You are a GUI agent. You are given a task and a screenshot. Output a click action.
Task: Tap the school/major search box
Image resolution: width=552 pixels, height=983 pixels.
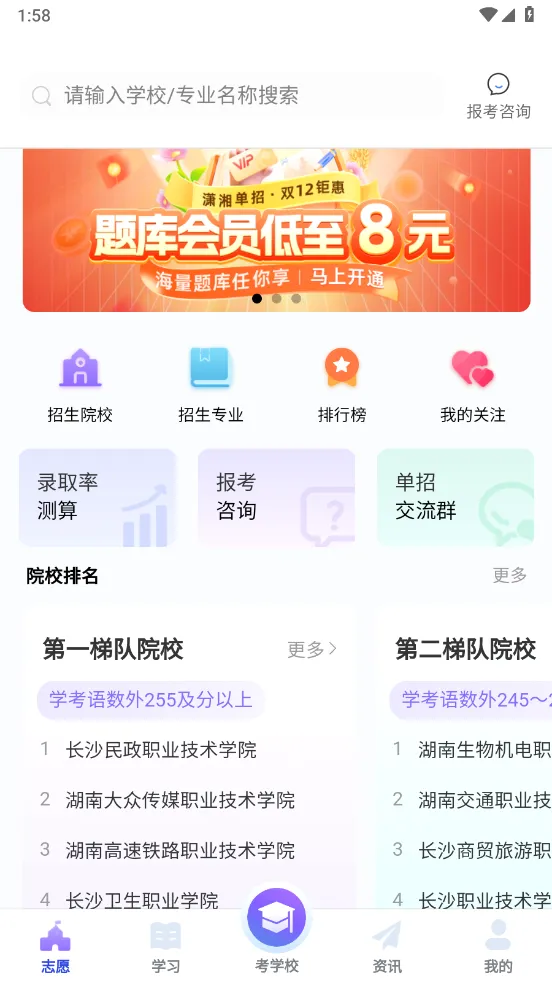[x=231, y=95]
